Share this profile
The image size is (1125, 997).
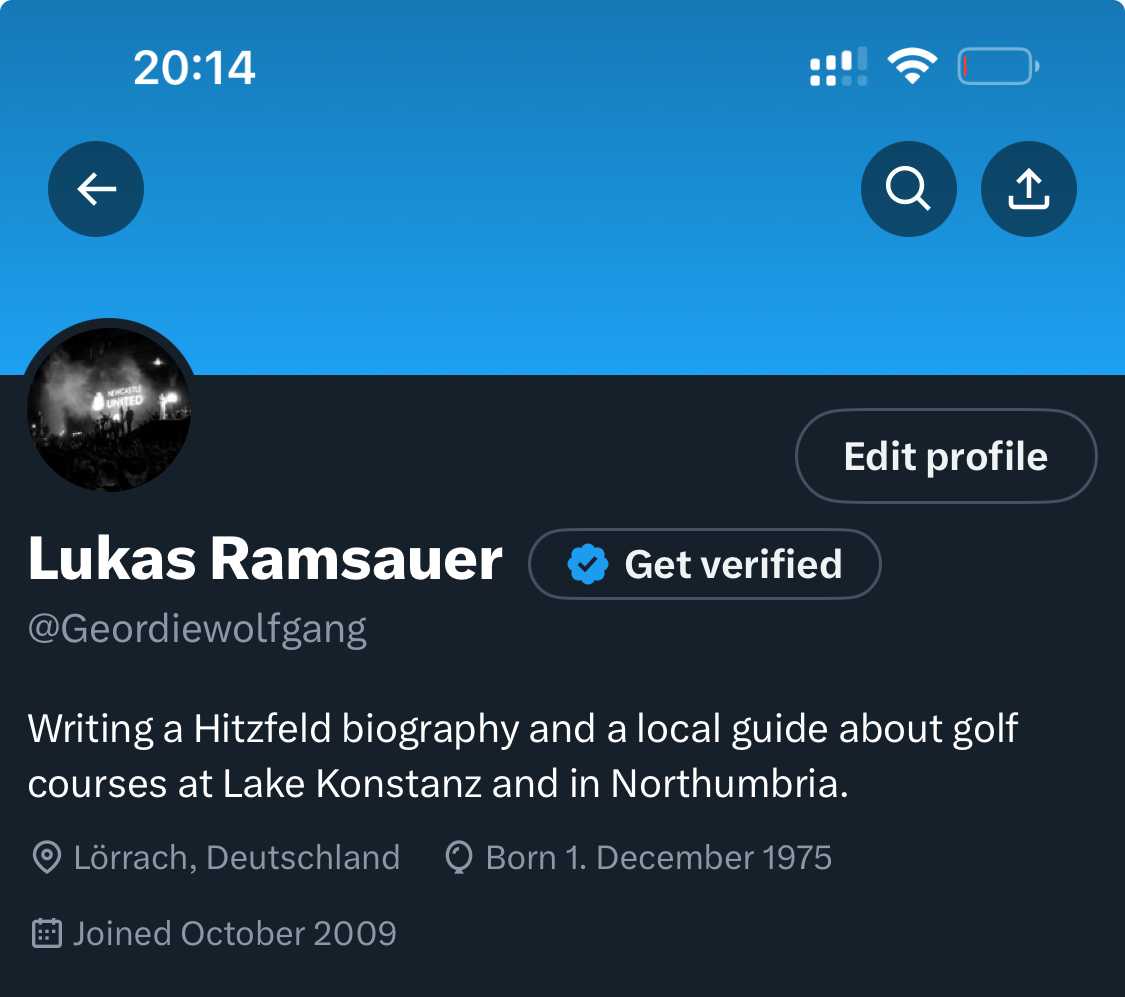1028,189
